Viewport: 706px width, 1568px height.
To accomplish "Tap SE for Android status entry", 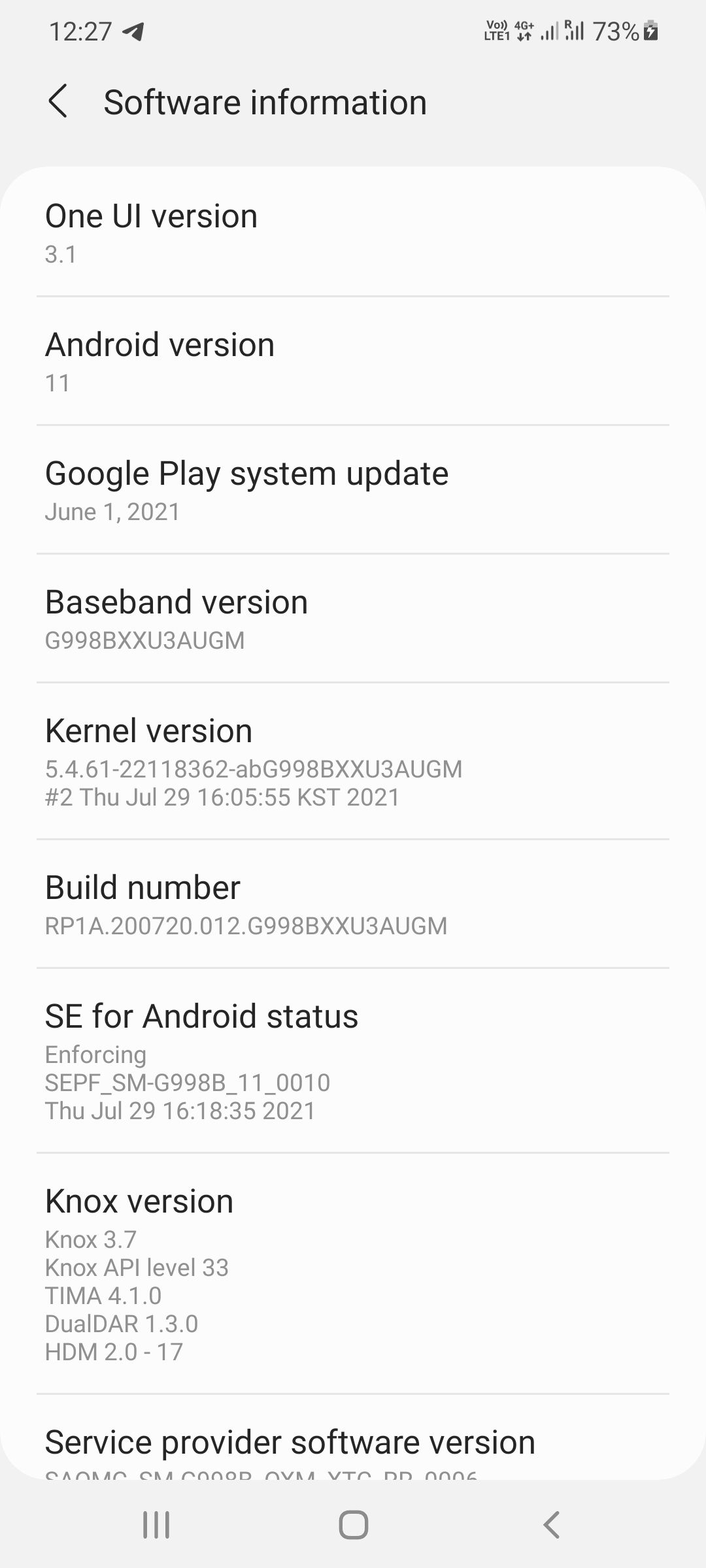I will (x=353, y=1058).
